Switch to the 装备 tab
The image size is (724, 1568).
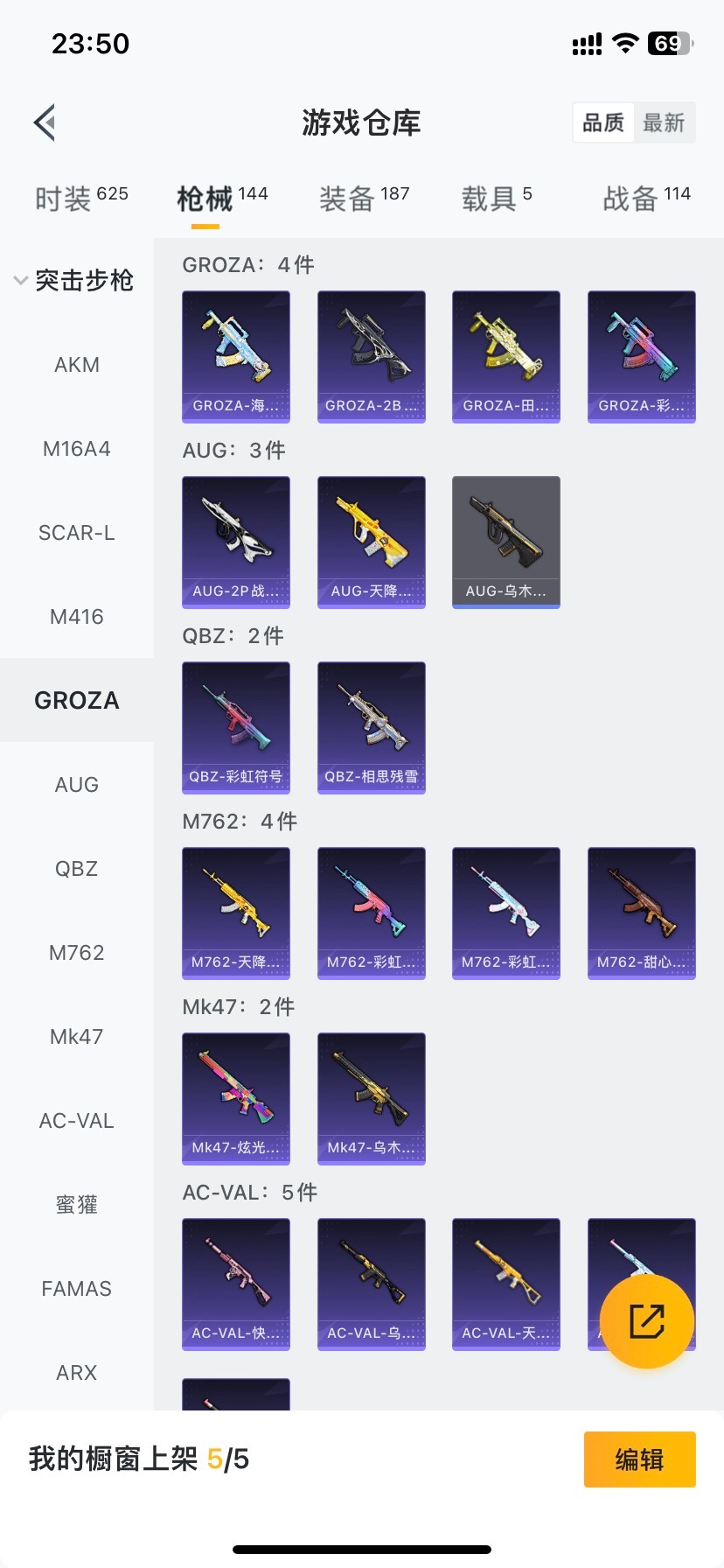[x=364, y=199]
